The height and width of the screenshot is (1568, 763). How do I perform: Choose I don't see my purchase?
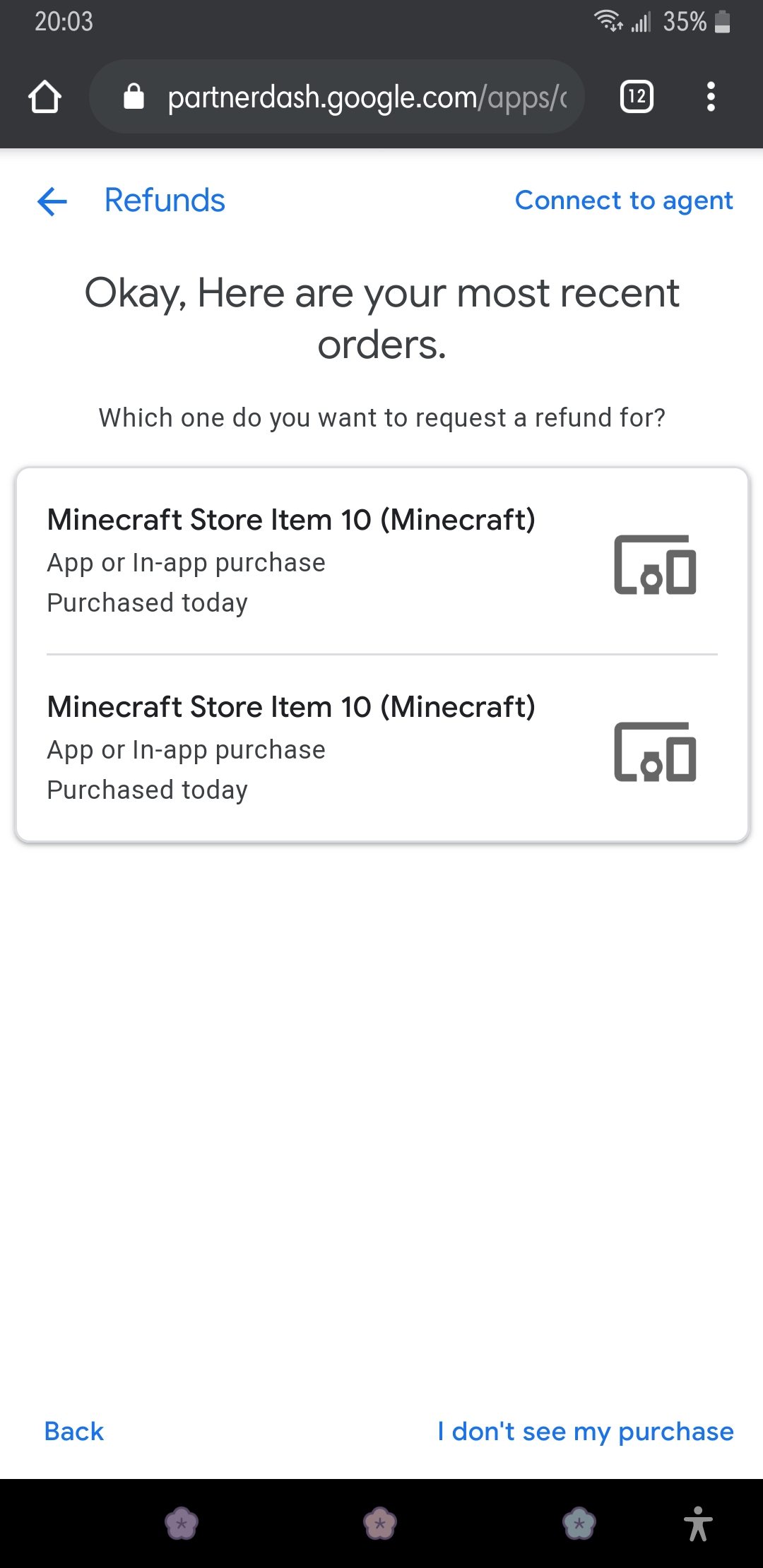tap(585, 1432)
